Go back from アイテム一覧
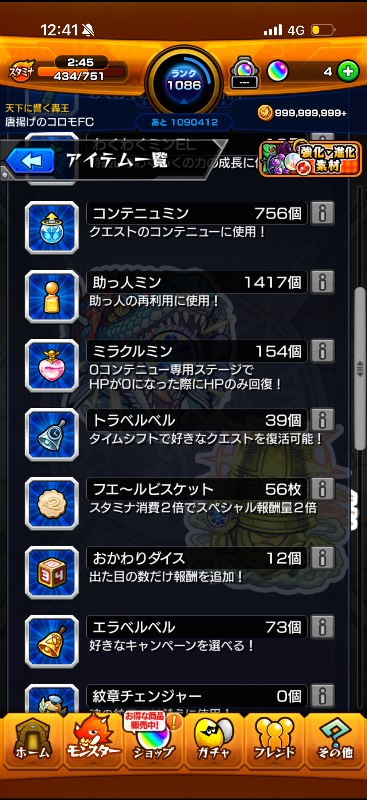This screenshot has height=800, width=367. tap(31, 161)
